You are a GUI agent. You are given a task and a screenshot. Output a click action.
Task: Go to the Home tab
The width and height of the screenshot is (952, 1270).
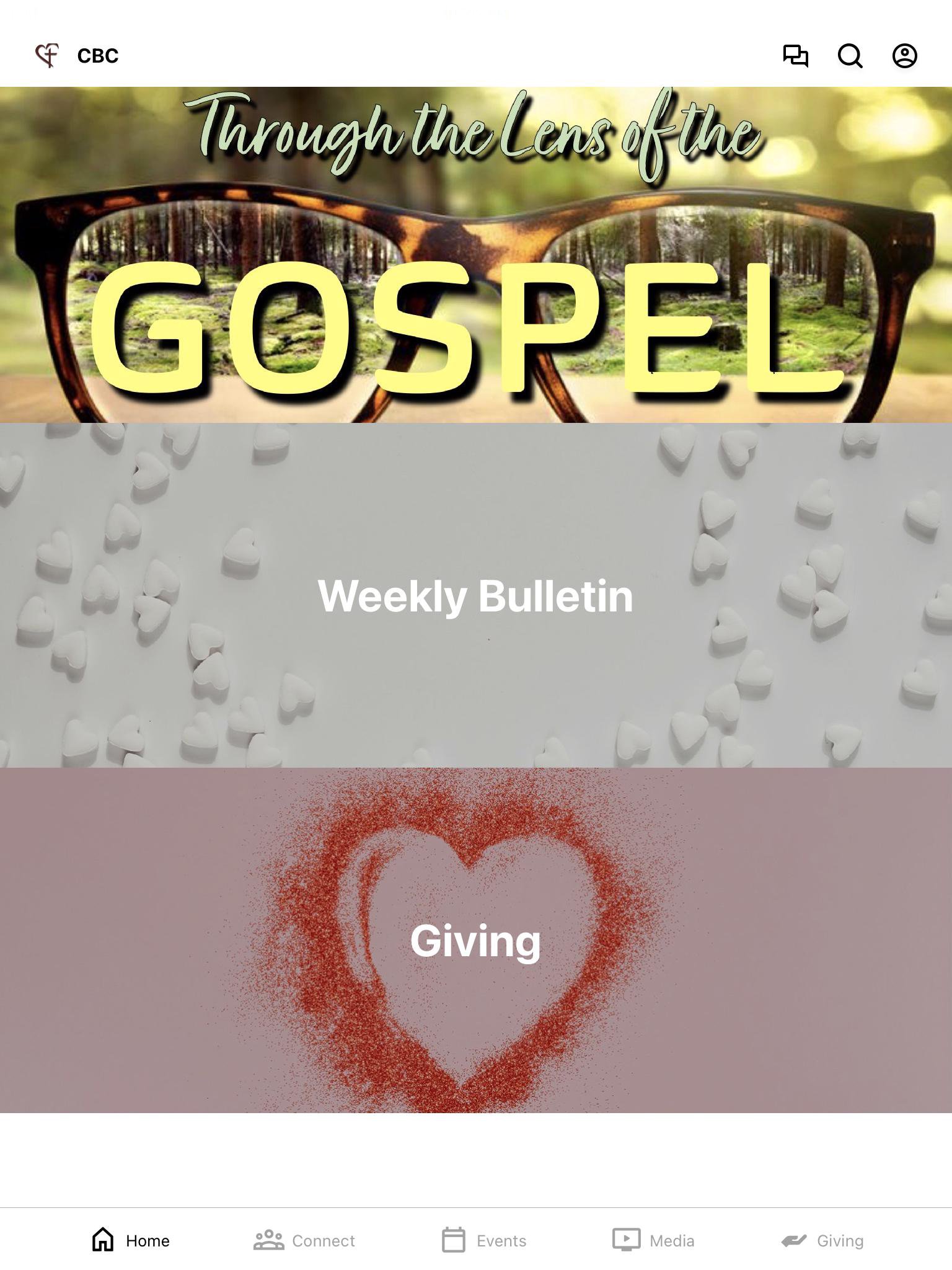click(x=131, y=1240)
